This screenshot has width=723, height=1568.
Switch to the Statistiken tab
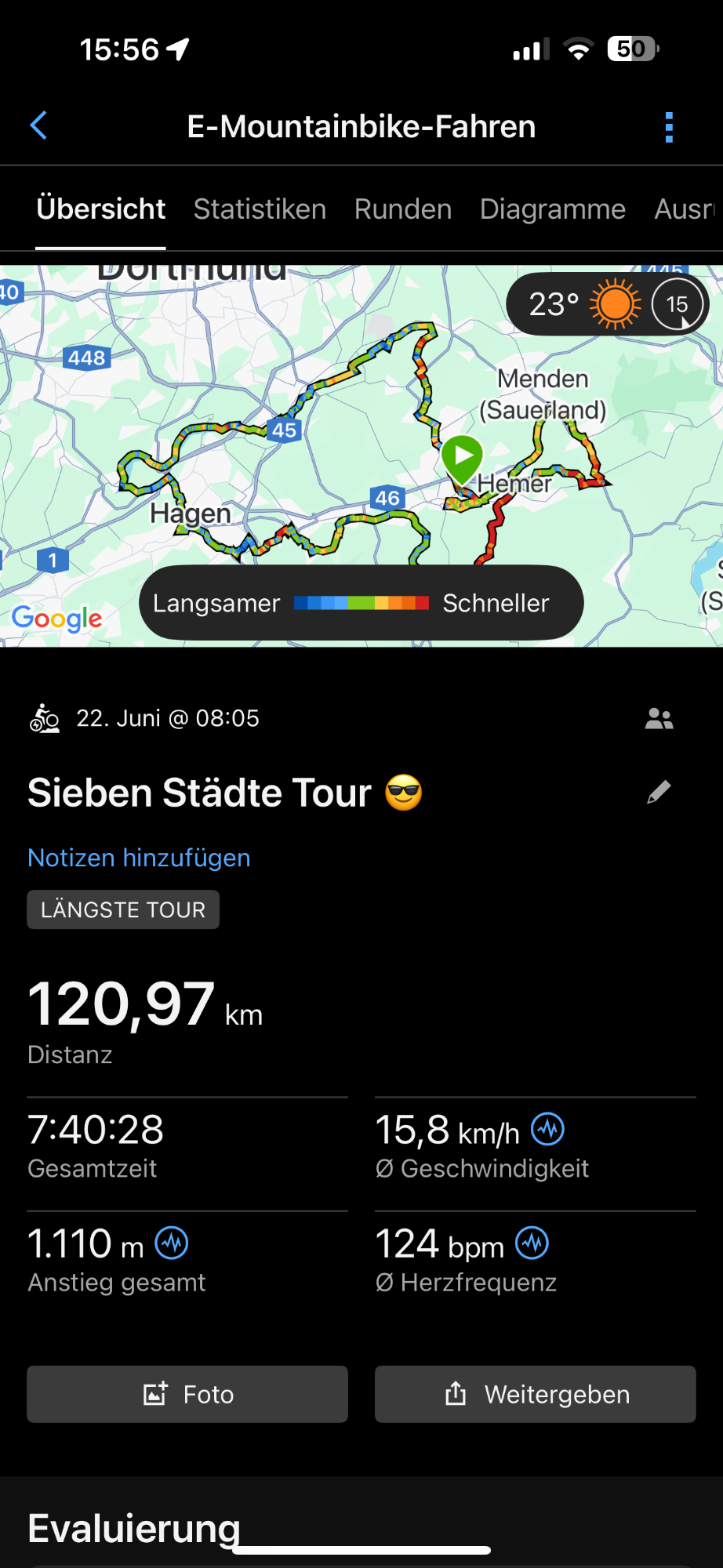point(260,209)
